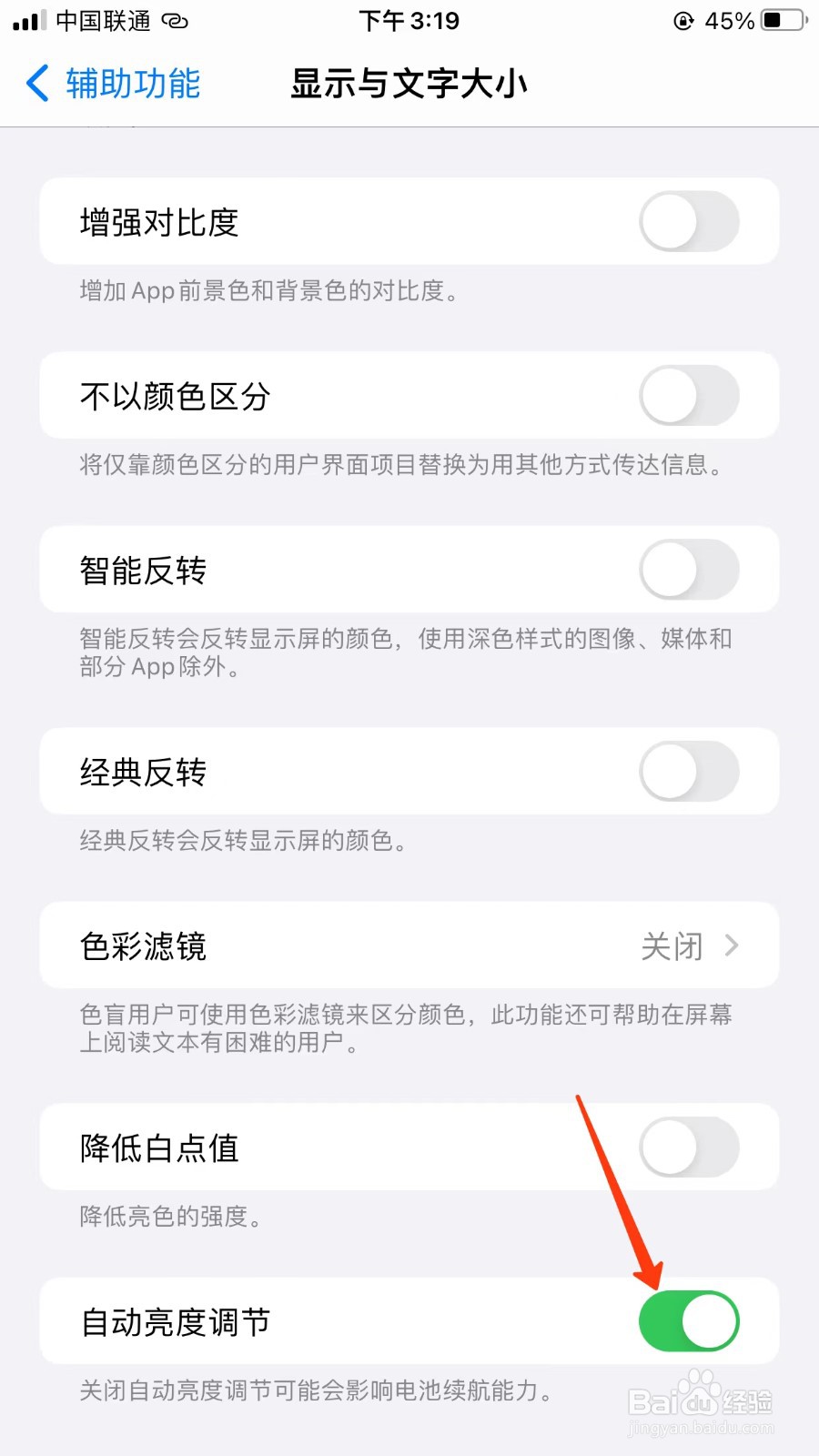This screenshot has width=819, height=1456.
Task: Turn on 不以颜色区分
Action: point(689,396)
